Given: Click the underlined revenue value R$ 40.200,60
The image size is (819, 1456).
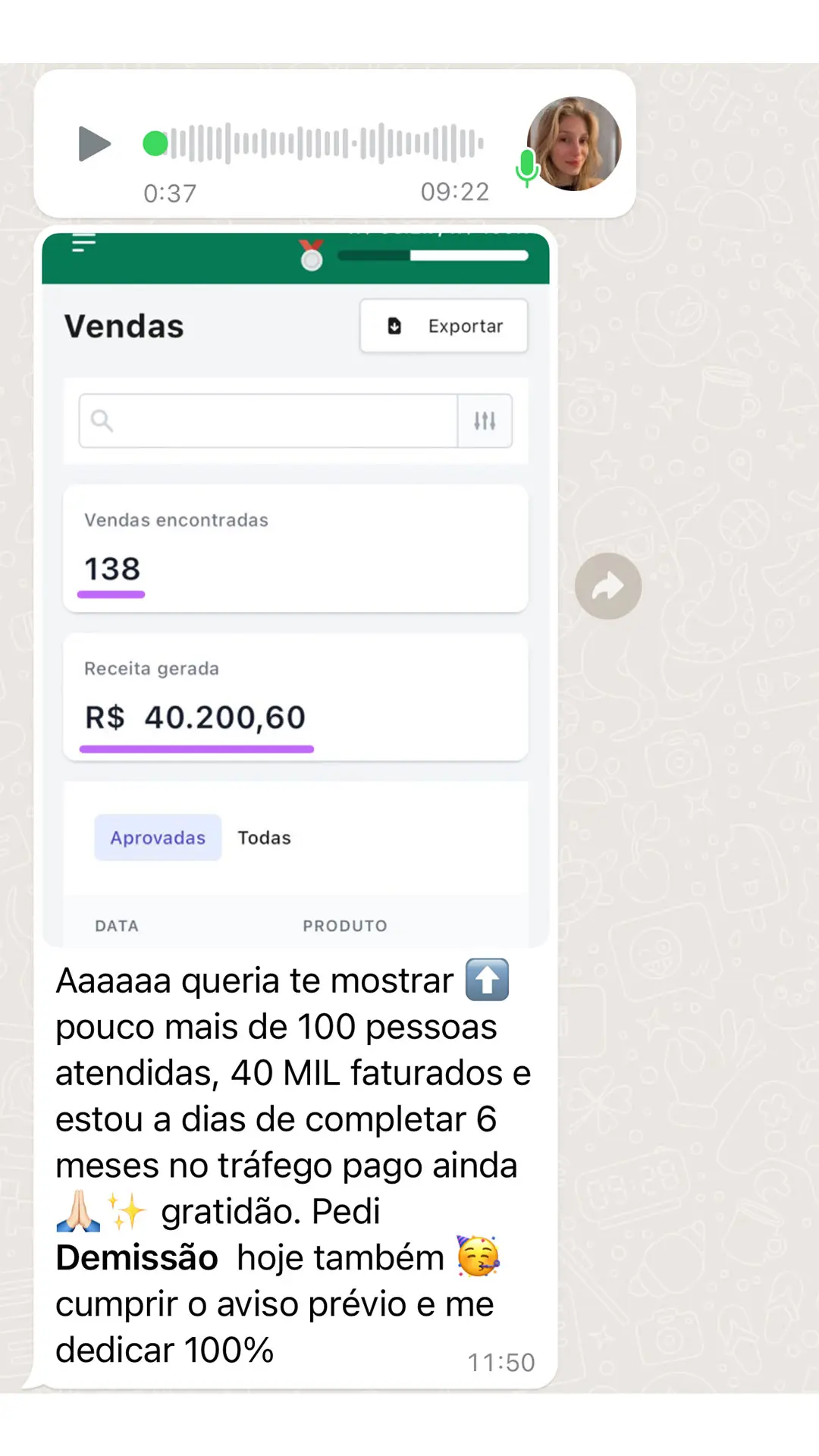Looking at the screenshot, I should 194,717.
